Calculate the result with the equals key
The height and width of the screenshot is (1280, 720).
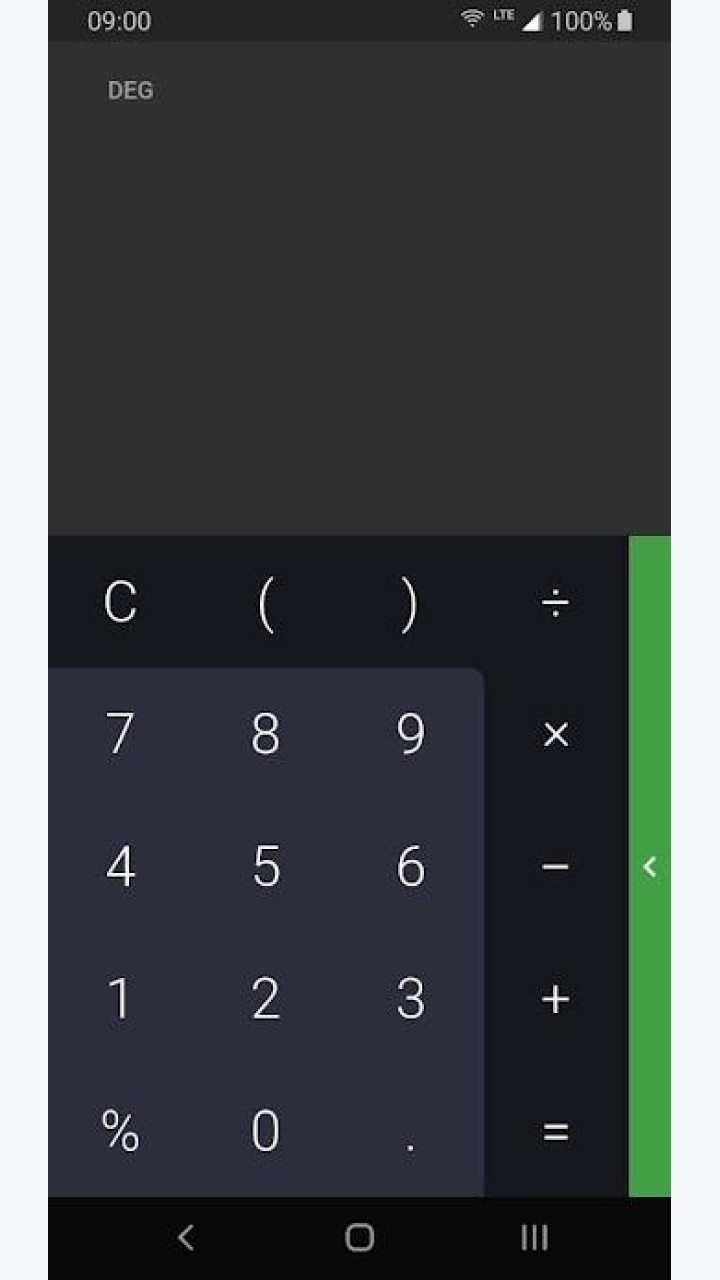tap(555, 1131)
